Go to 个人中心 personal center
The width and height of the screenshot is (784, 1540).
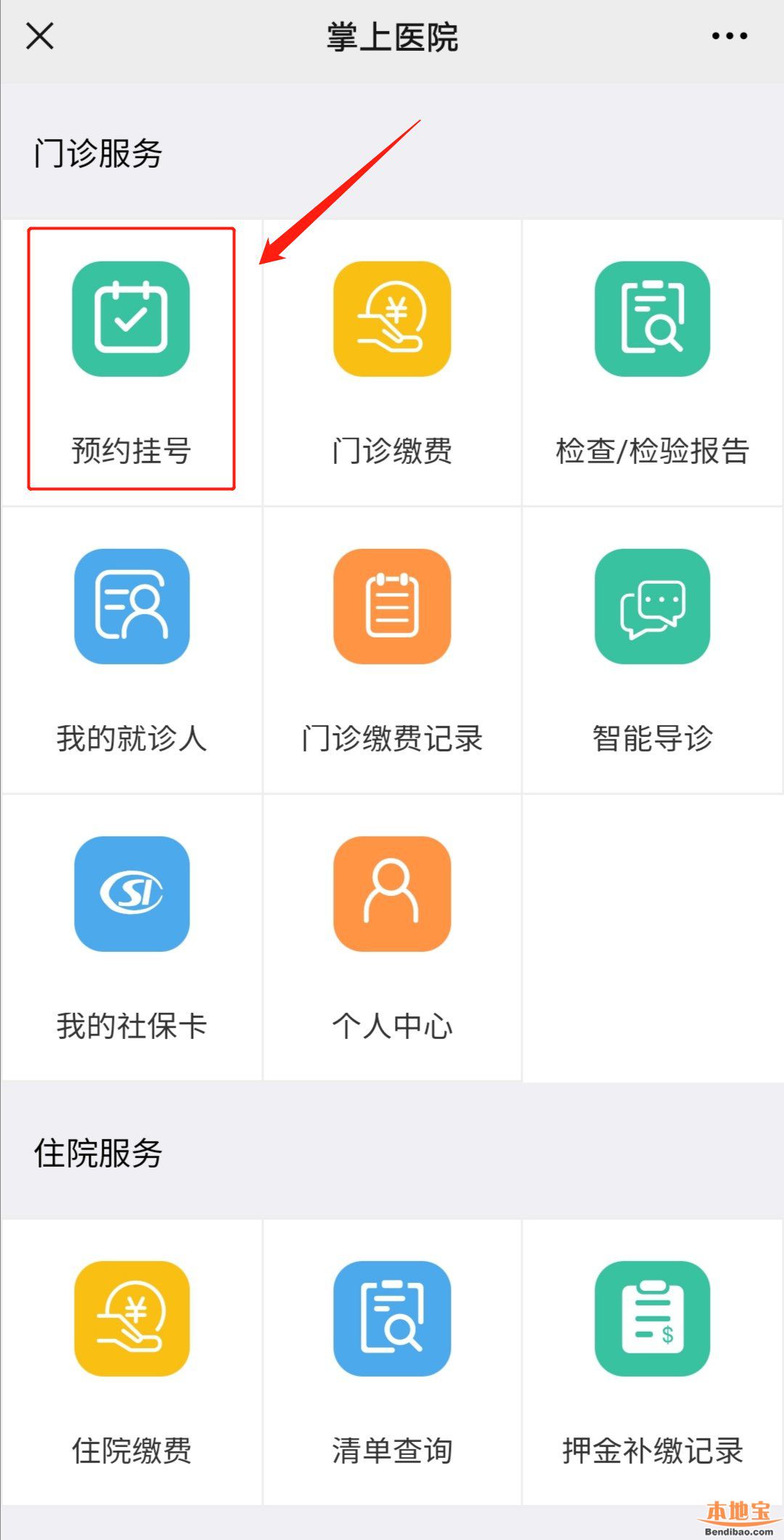pos(392,895)
